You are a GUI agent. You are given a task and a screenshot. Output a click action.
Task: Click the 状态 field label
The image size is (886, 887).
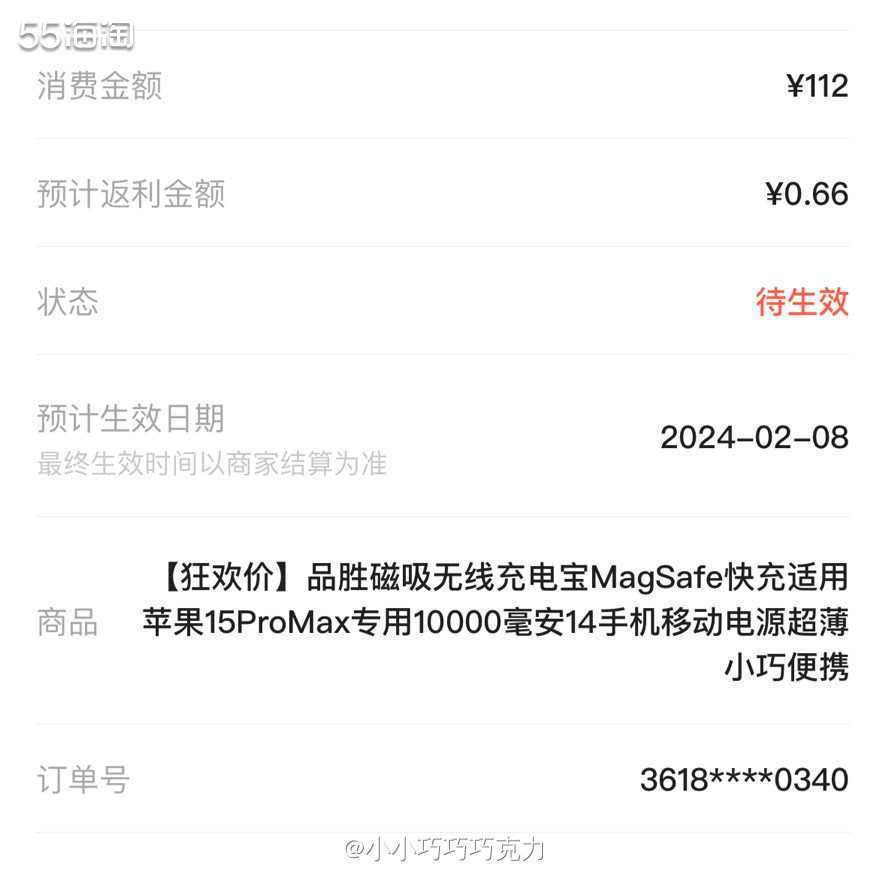(x=66, y=302)
